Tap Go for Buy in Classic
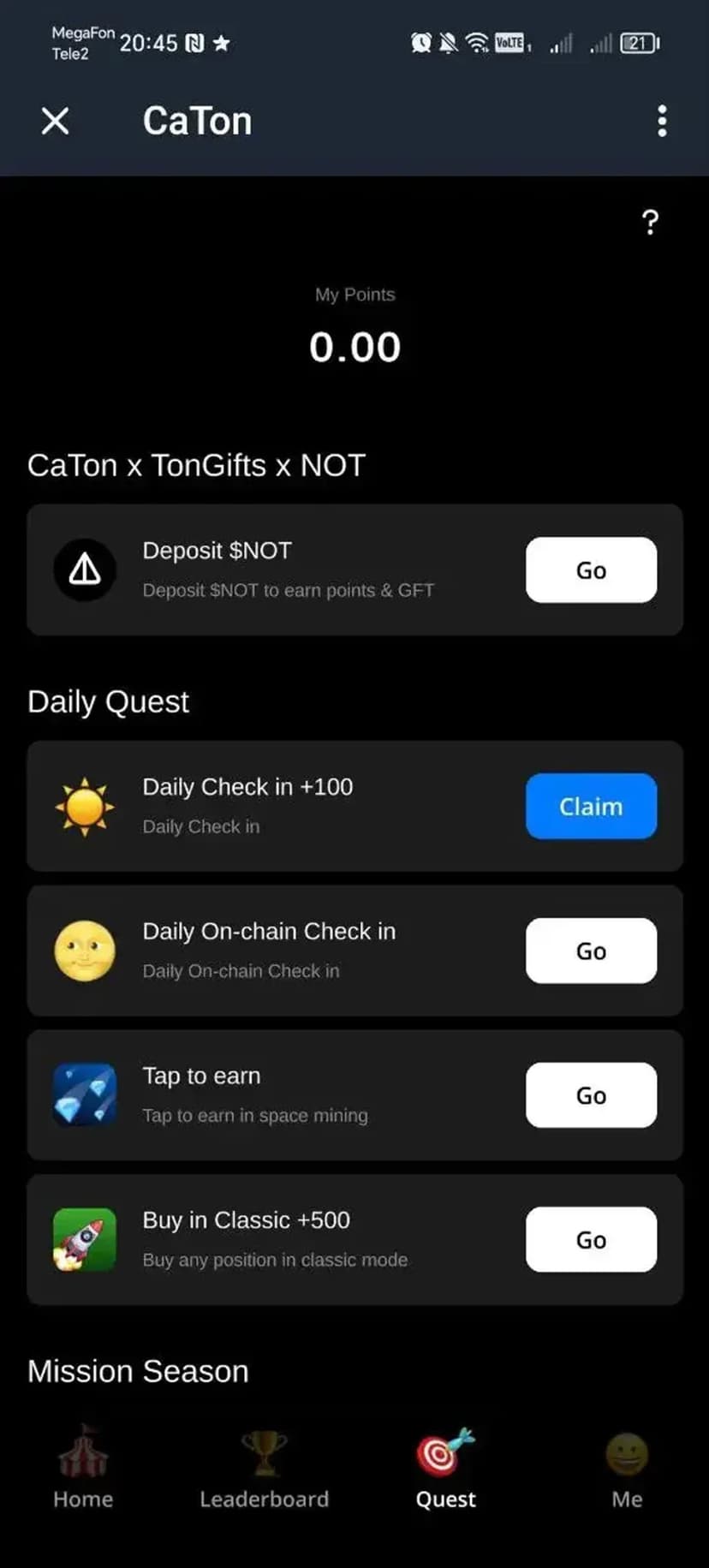 591,1240
